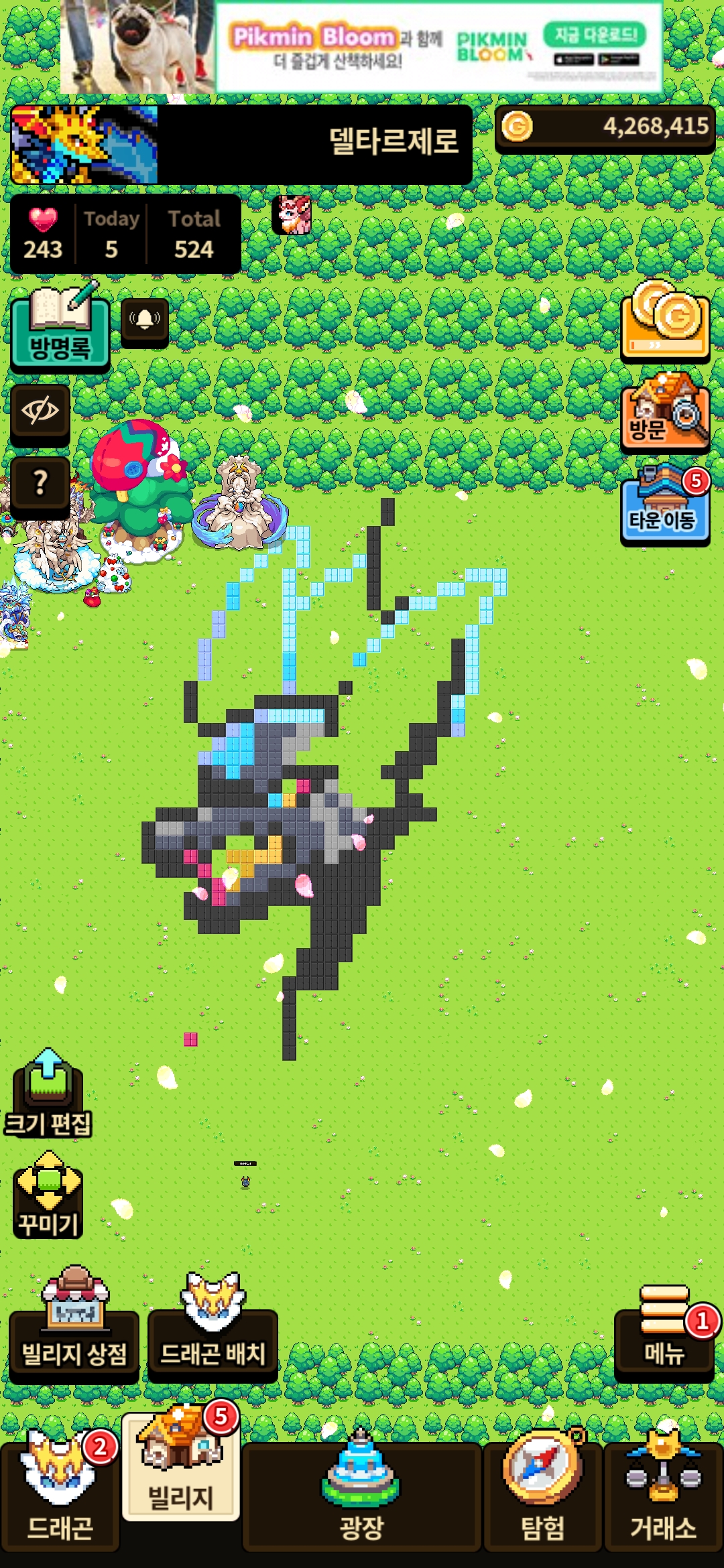This screenshot has width=724, height=1568.
Task: Open 타운이동 town move
Action: [664, 508]
